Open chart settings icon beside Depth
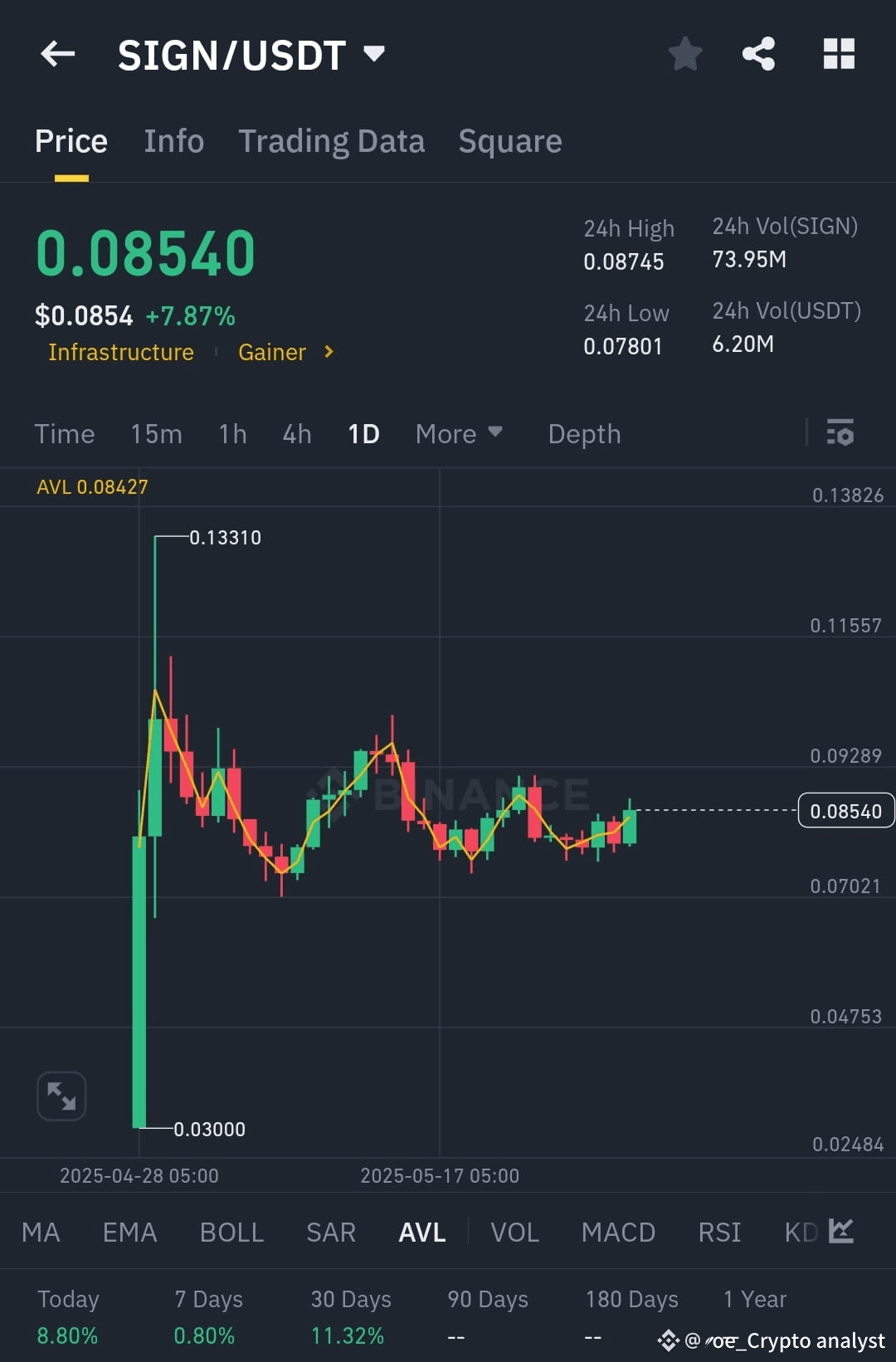The height and width of the screenshot is (1362, 896). (840, 433)
